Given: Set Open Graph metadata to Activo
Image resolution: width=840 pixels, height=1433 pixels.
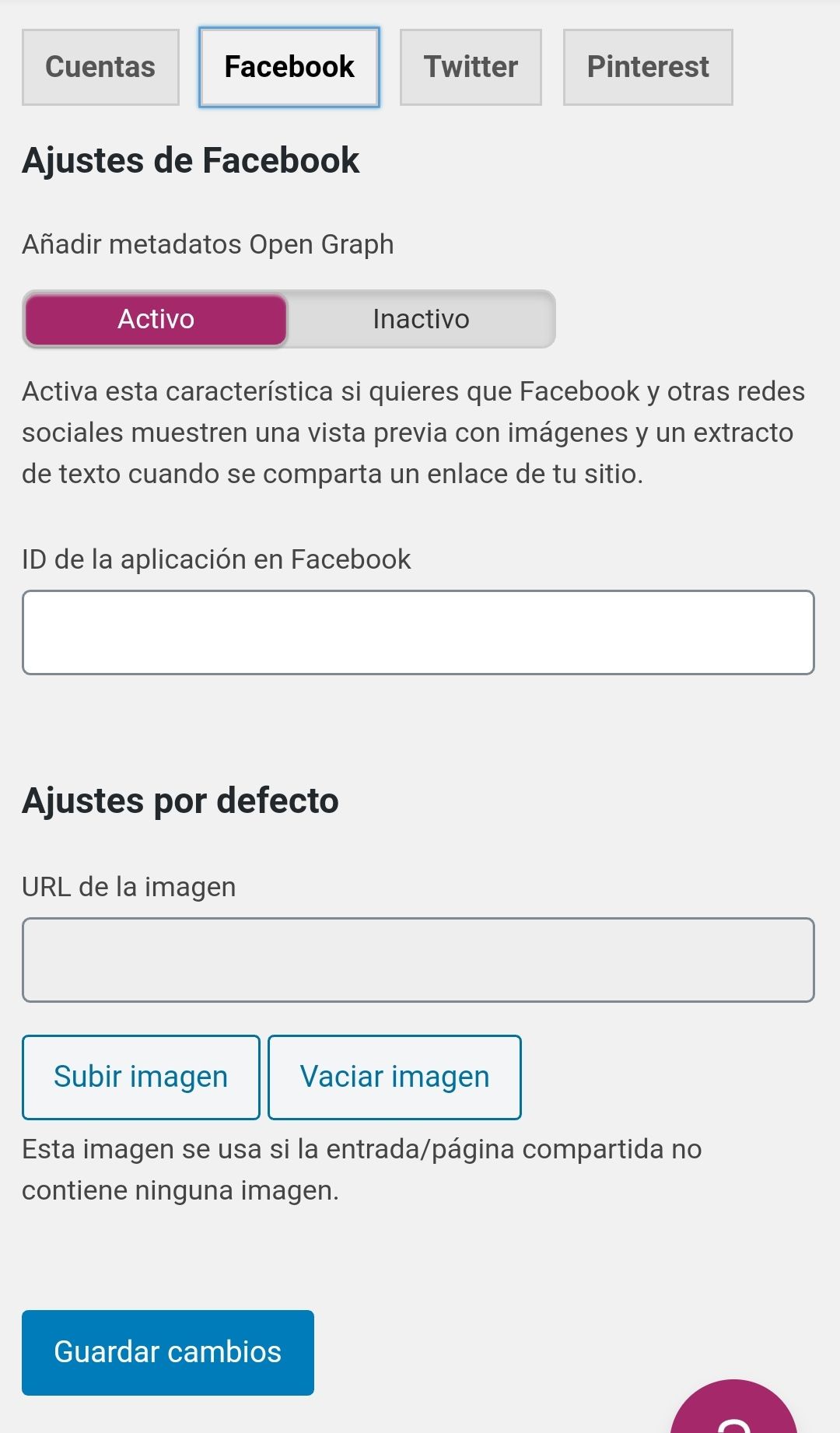Looking at the screenshot, I should point(156,319).
